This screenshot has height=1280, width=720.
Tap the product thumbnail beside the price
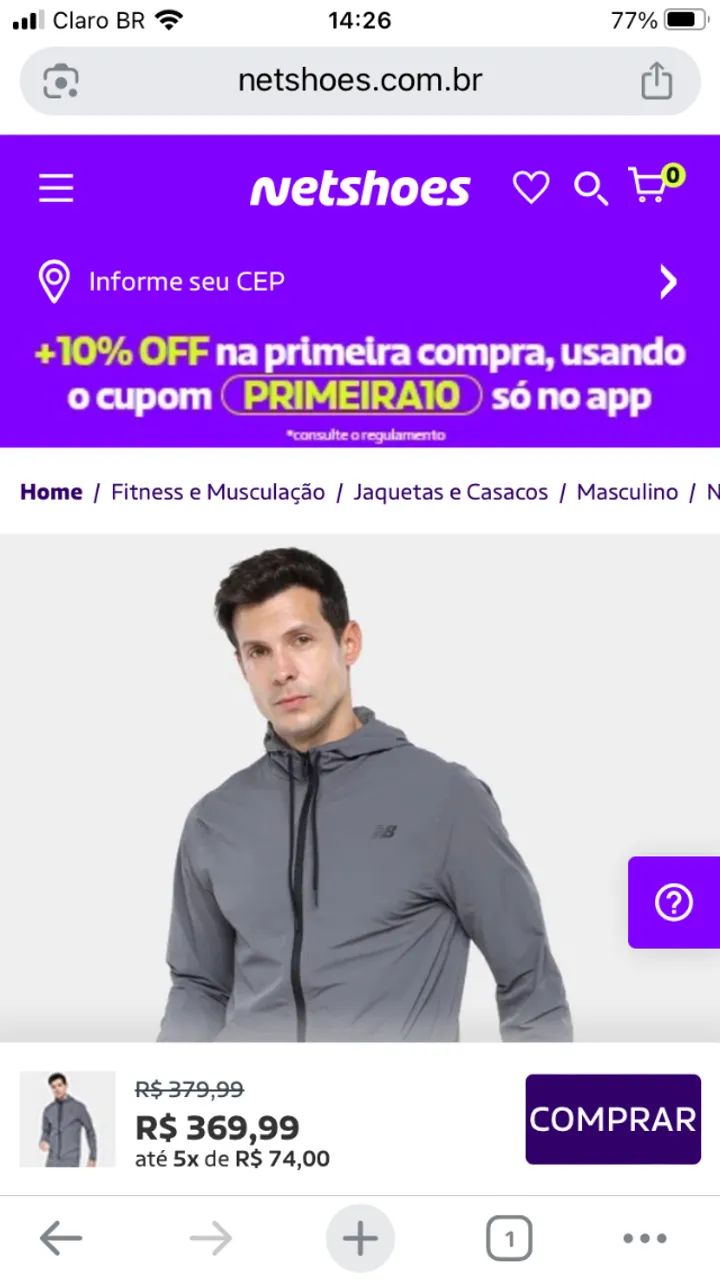67,1119
